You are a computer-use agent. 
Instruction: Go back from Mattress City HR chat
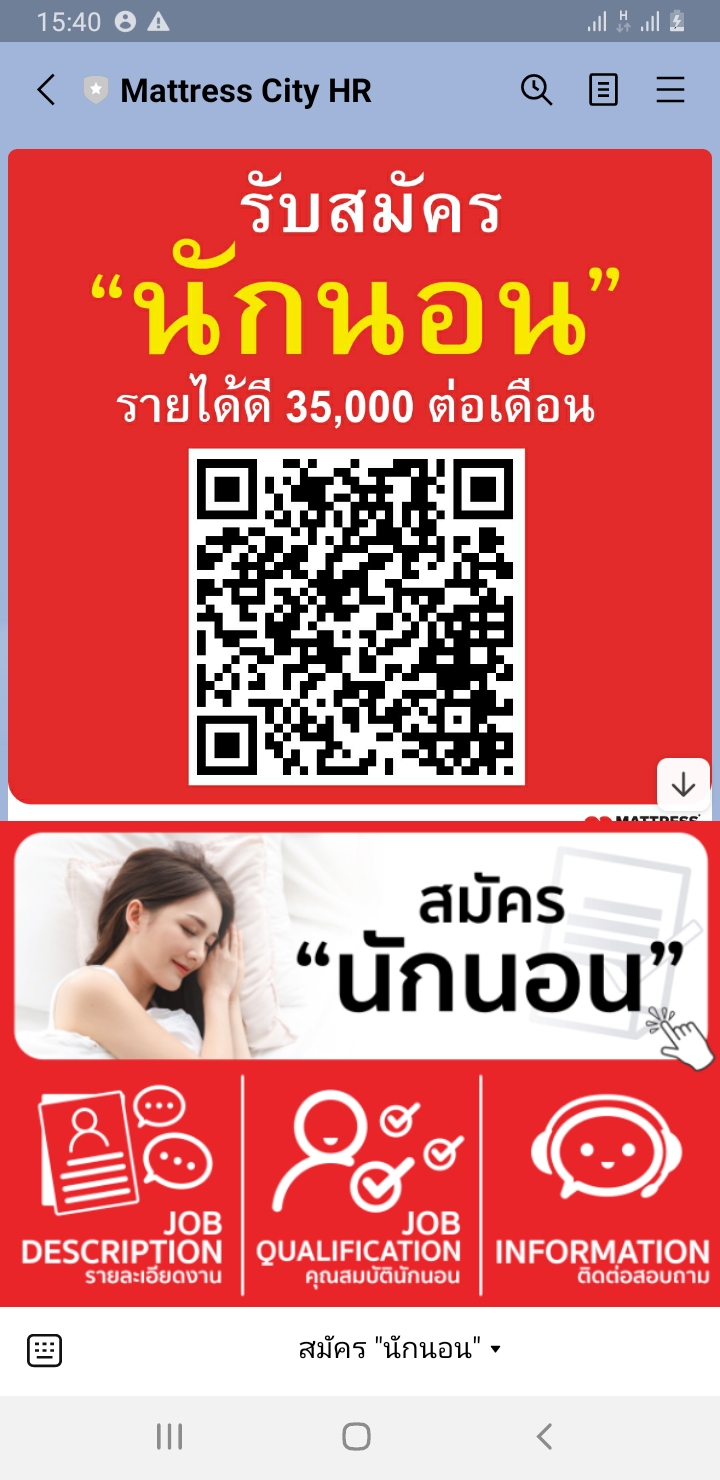46,91
